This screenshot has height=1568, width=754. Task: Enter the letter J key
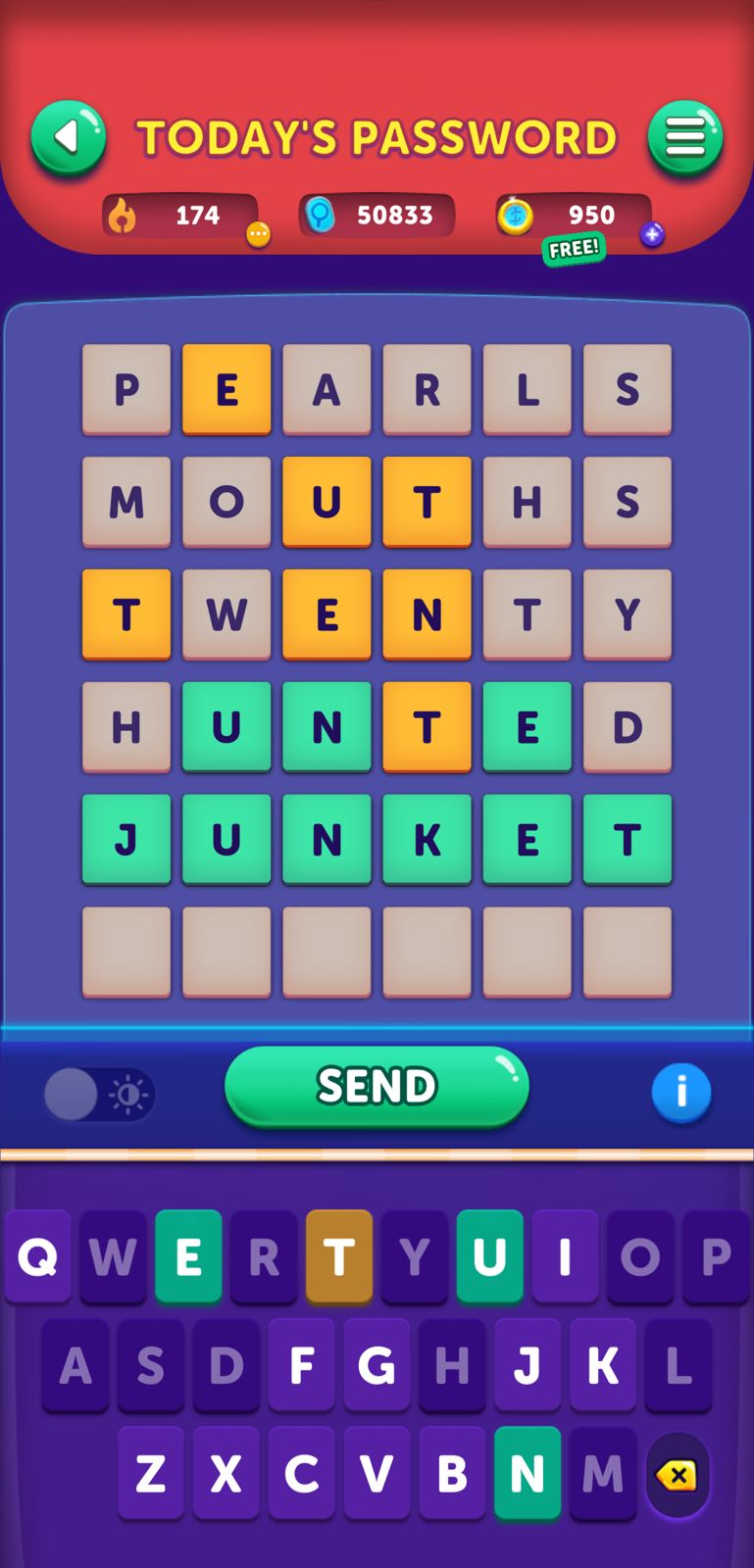coord(528,1364)
